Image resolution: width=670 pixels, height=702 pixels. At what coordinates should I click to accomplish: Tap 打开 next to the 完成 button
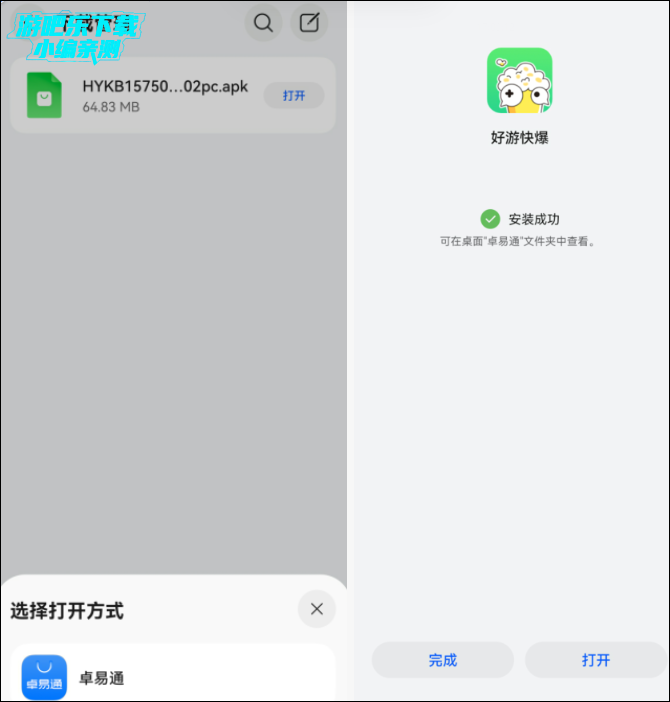coord(596,660)
